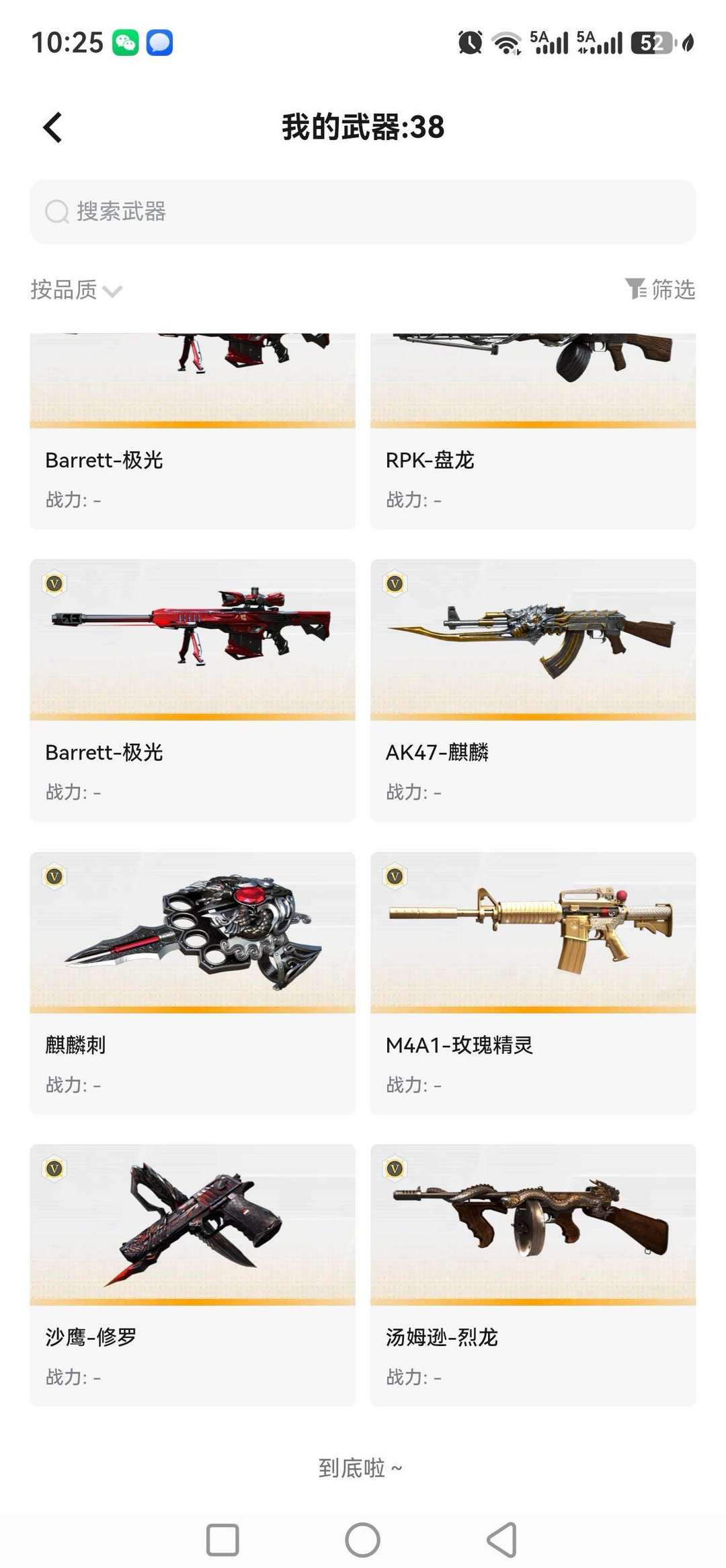Screen dimensions: 726x1568
Task: Open the 沙鹰-修罗 weapon card
Action: point(193,1275)
